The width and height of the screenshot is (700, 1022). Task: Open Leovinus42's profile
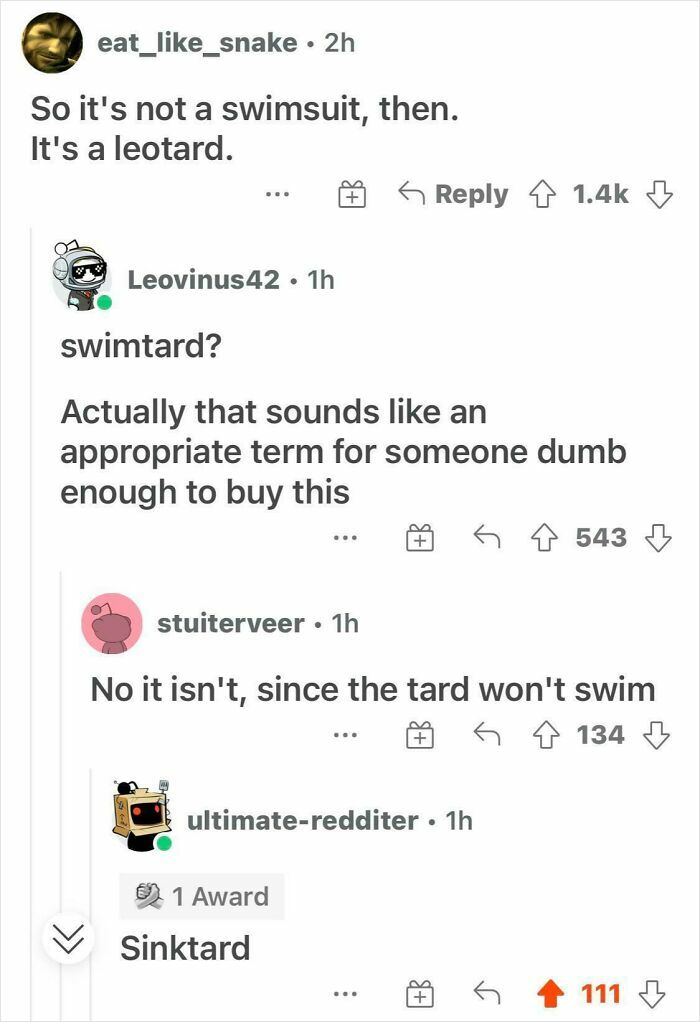click(203, 280)
